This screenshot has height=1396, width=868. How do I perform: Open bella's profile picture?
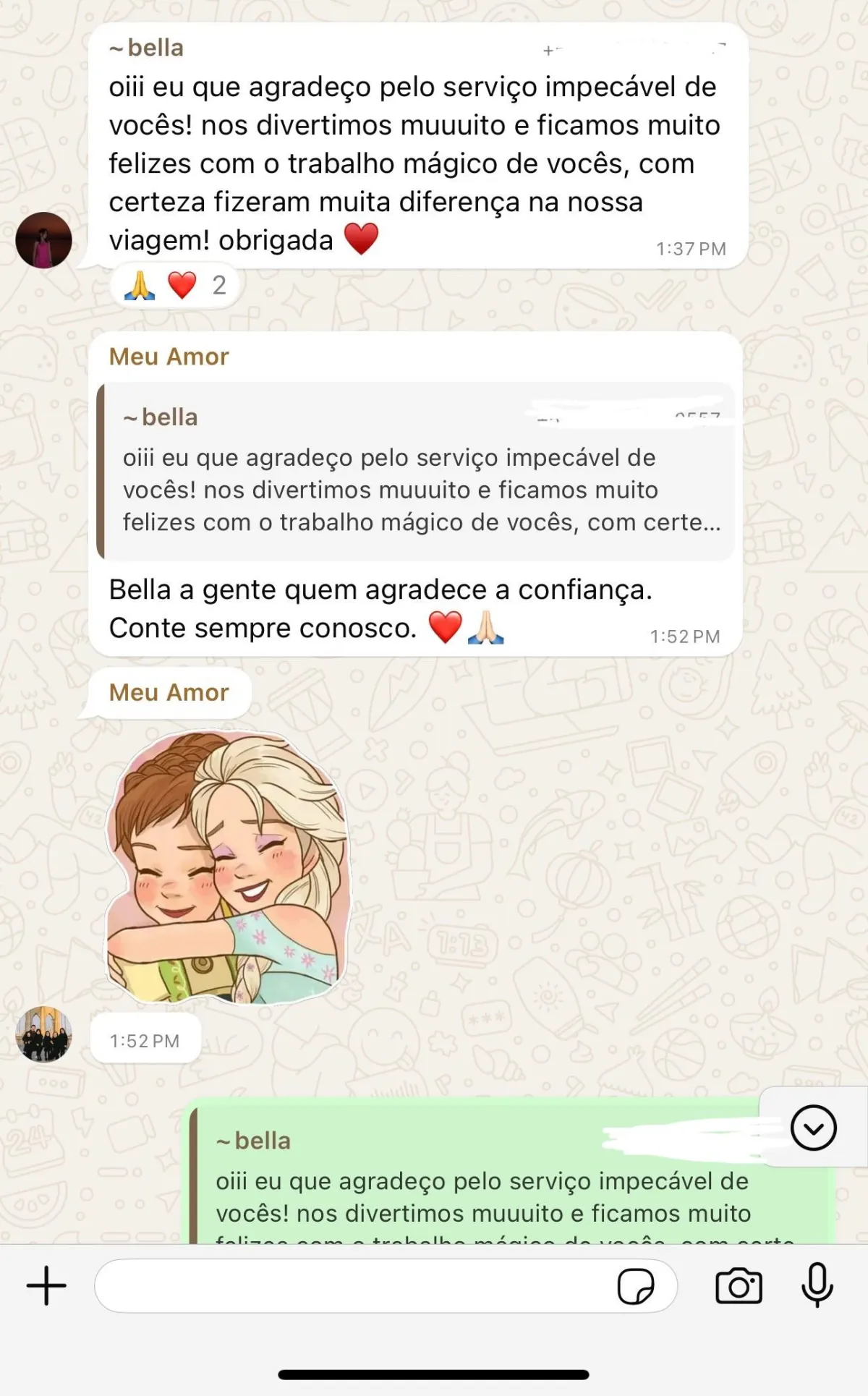(43, 240)
